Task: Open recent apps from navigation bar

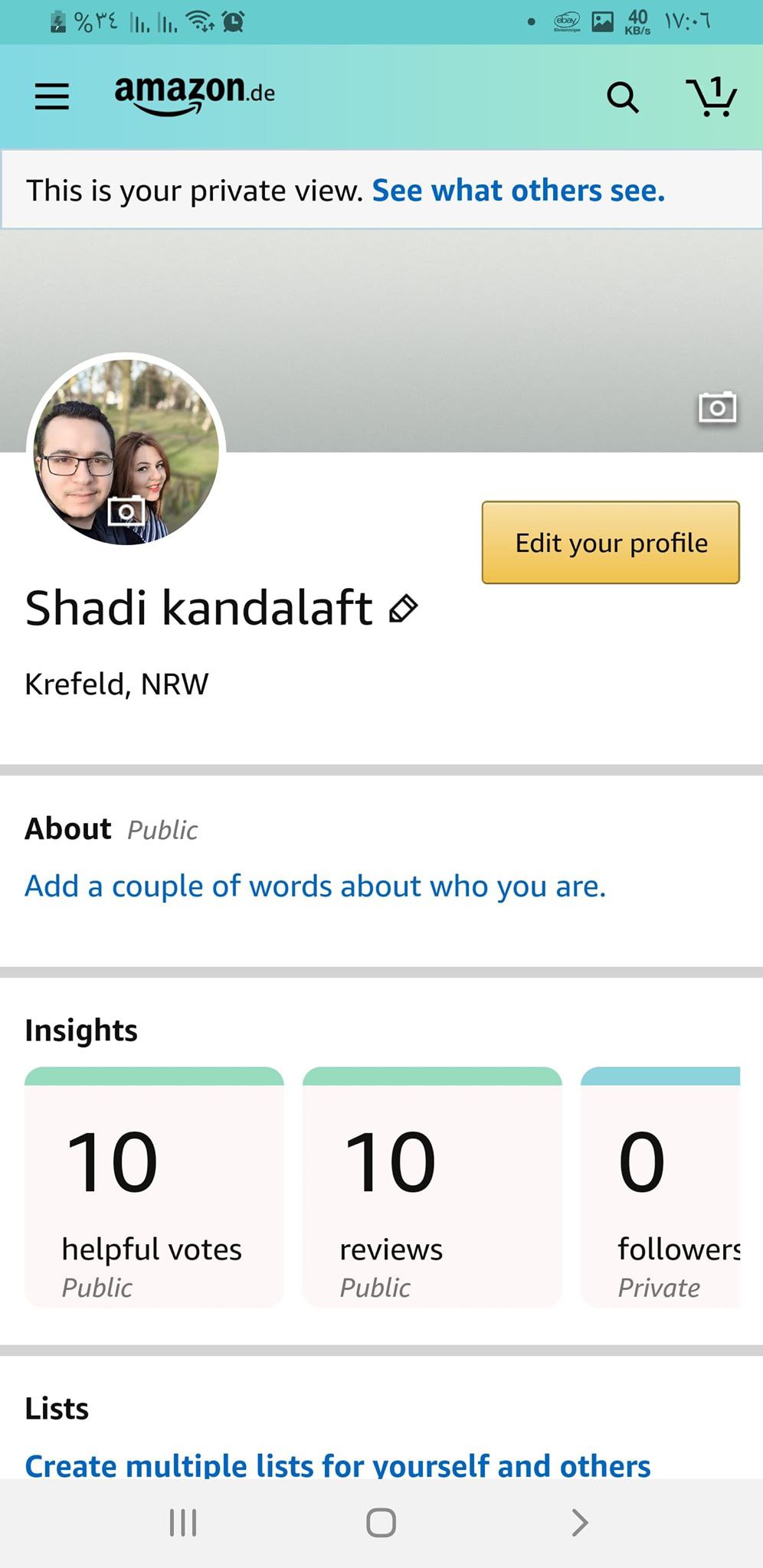Action: [183, 1522]
